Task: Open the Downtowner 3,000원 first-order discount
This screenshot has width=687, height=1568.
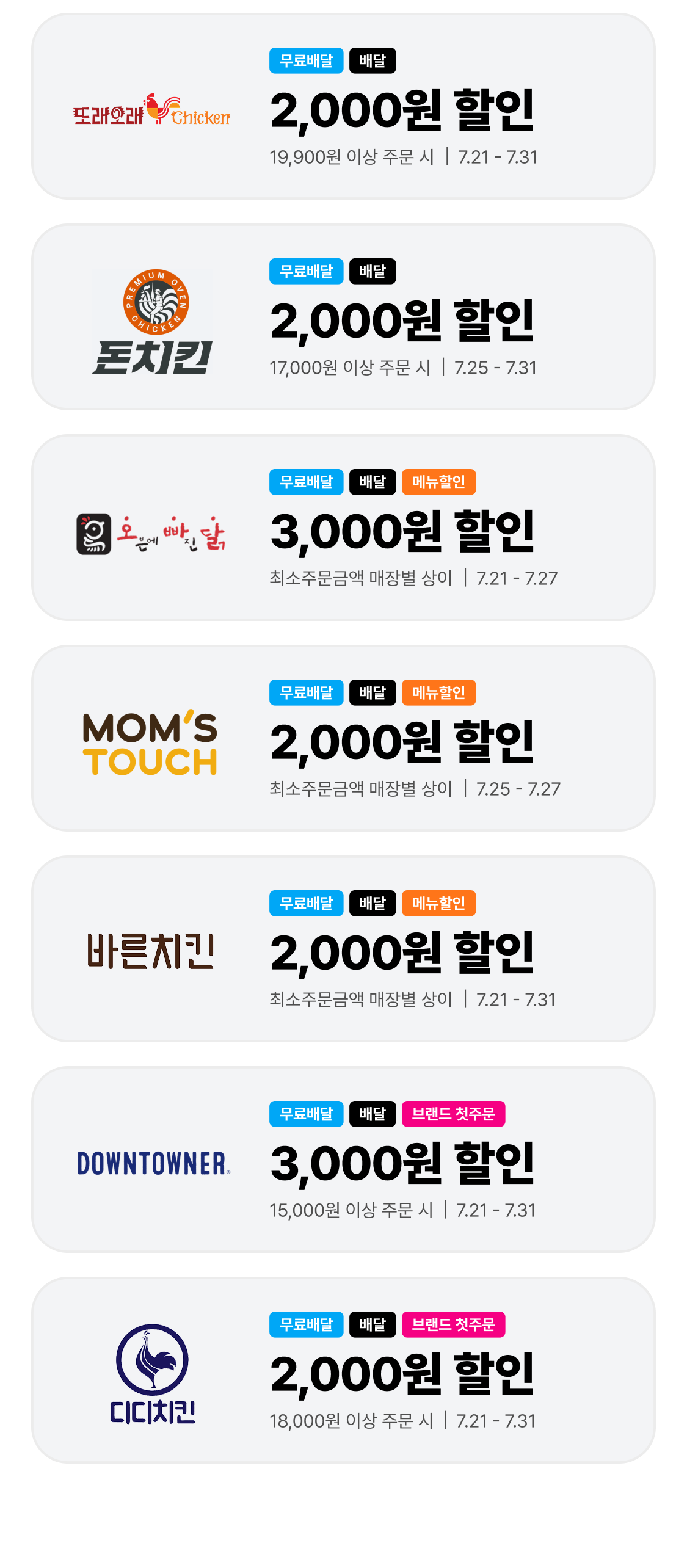Action: click(343, 1160)
